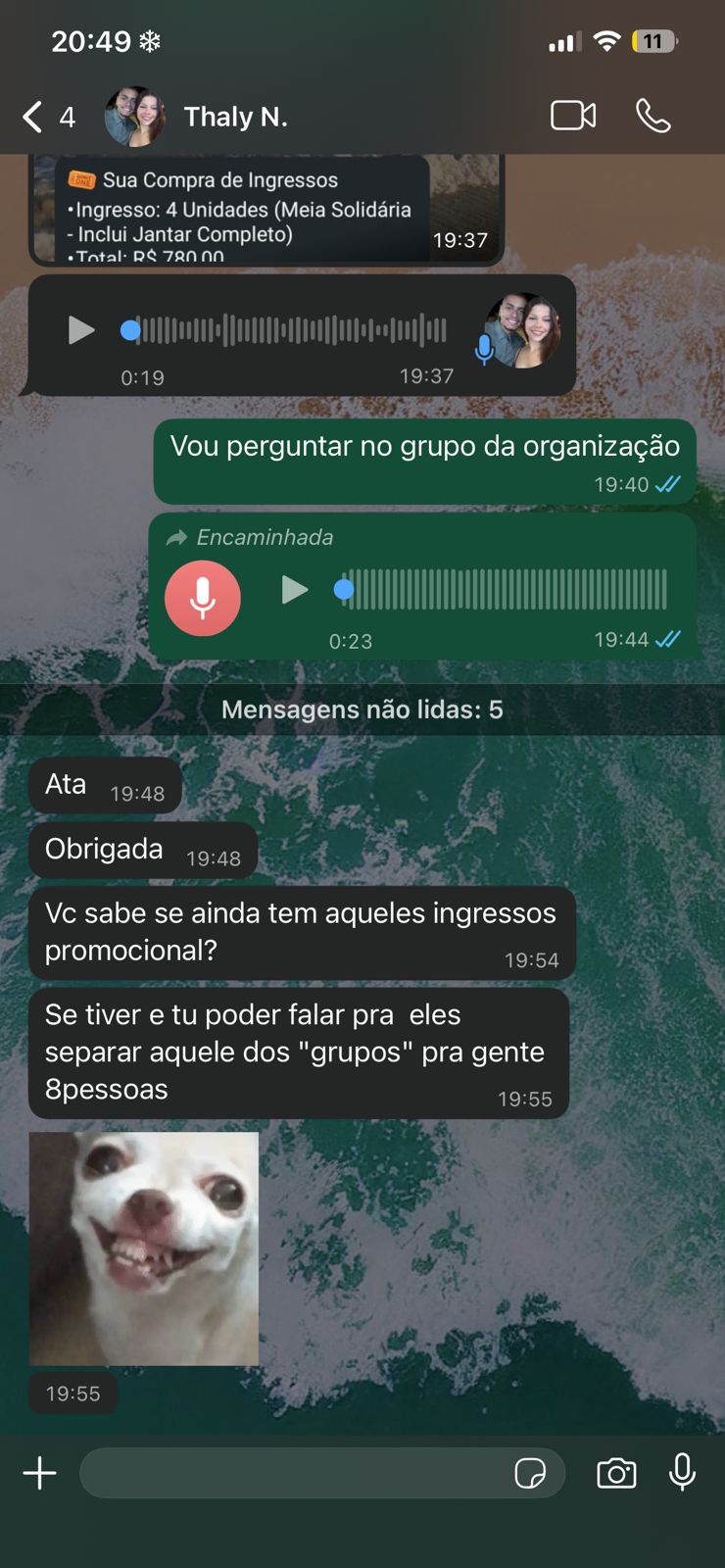Play the 0:19 voice message
This screenshot has height=1568, width=725.
click(x=80, y=330)
